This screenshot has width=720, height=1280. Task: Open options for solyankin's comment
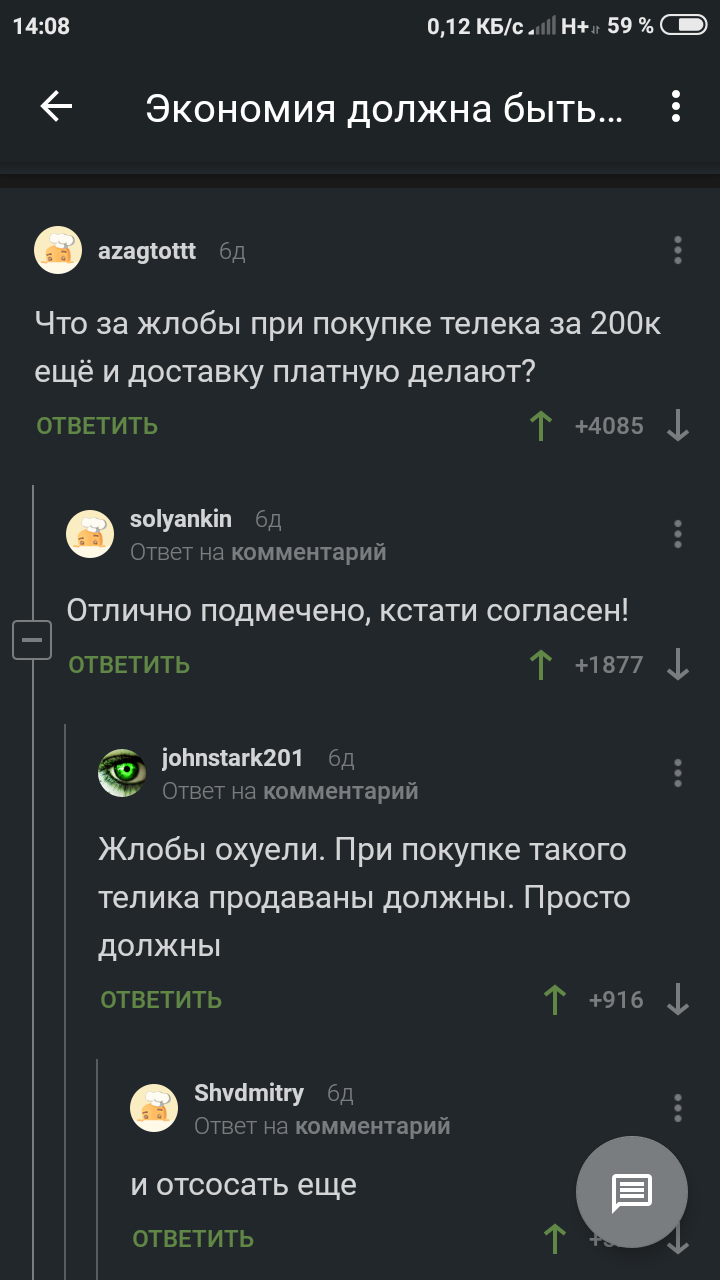pyautogui.click(x=677, y=534)
